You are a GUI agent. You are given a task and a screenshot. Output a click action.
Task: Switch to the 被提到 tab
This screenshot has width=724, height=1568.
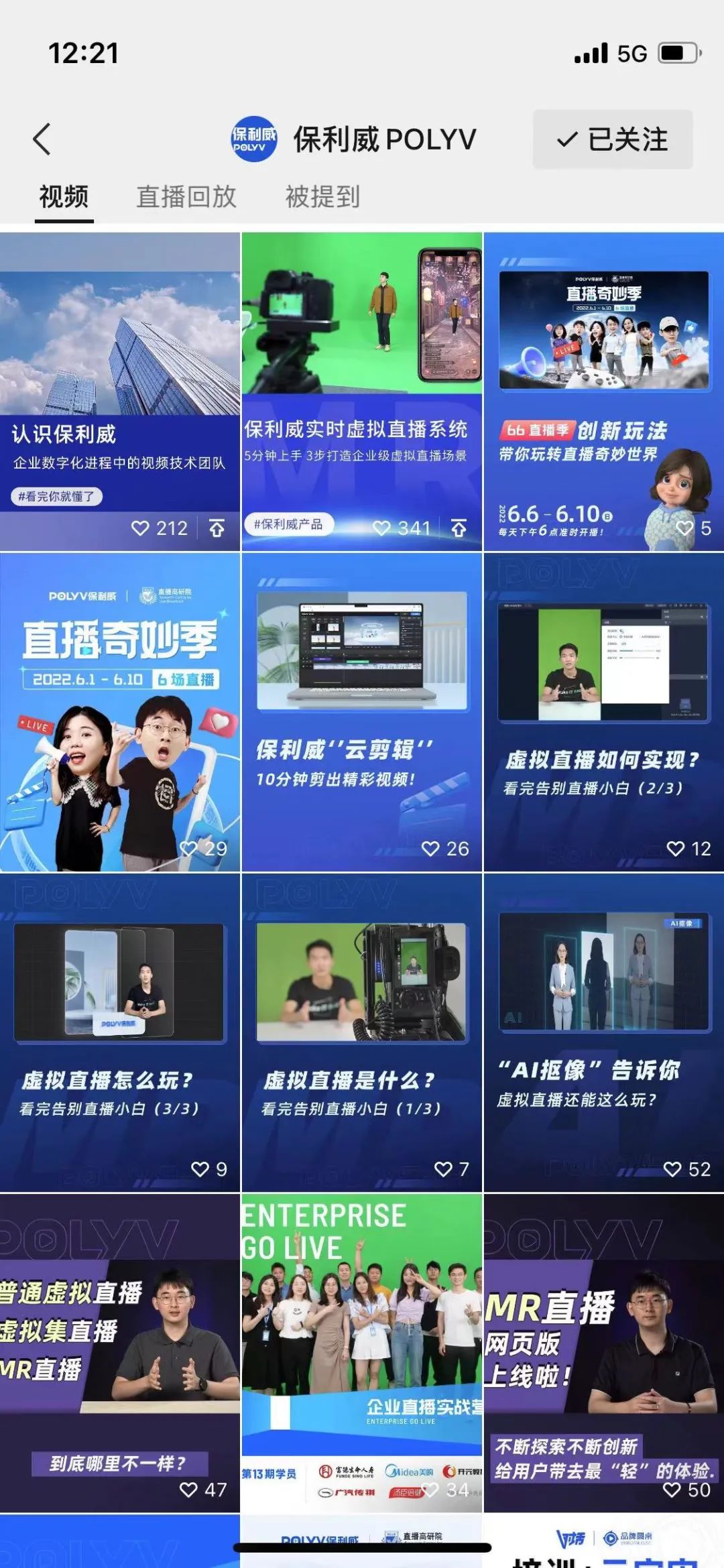(x=322, y=196)
